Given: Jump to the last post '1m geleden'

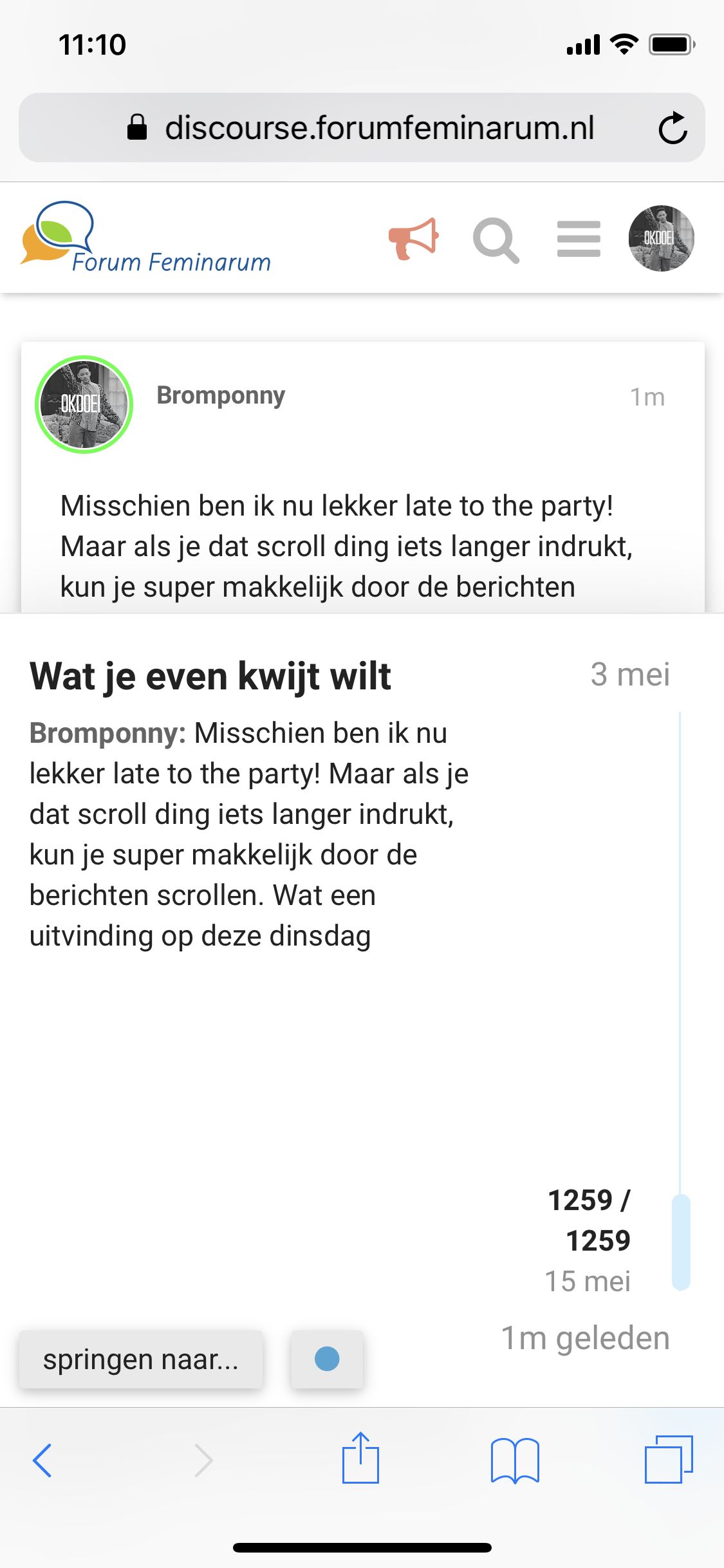Looking at the screenshot, I should tap(586, 1338).
